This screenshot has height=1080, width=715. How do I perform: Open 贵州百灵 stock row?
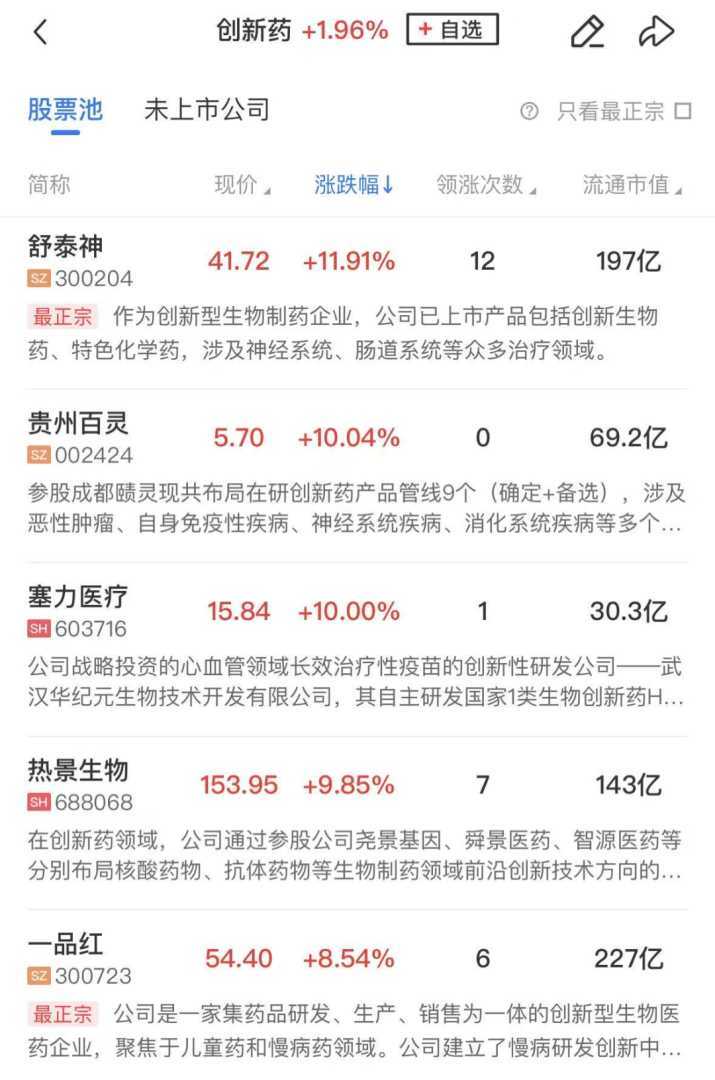point(78,422)
